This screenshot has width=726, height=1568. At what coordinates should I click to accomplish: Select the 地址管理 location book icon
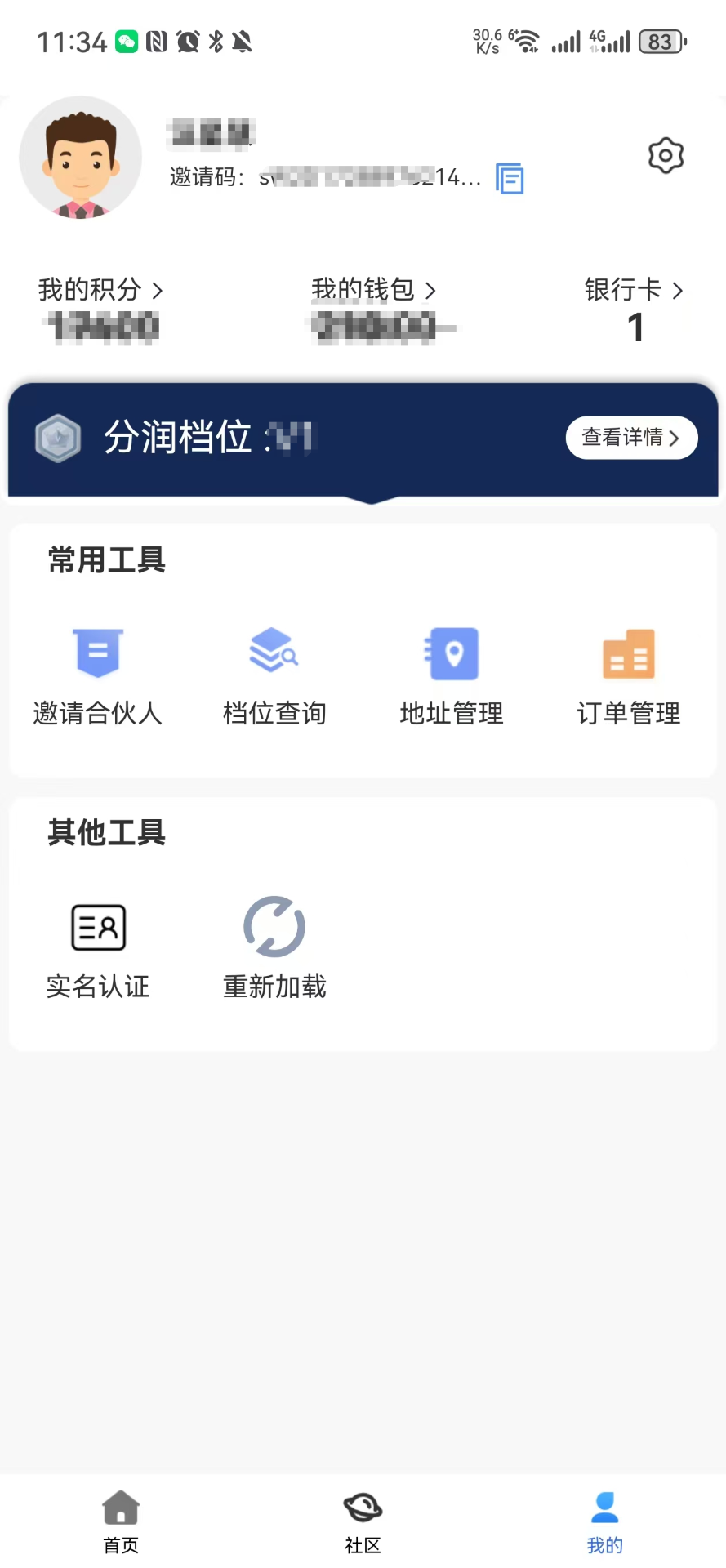coord(452,653)
